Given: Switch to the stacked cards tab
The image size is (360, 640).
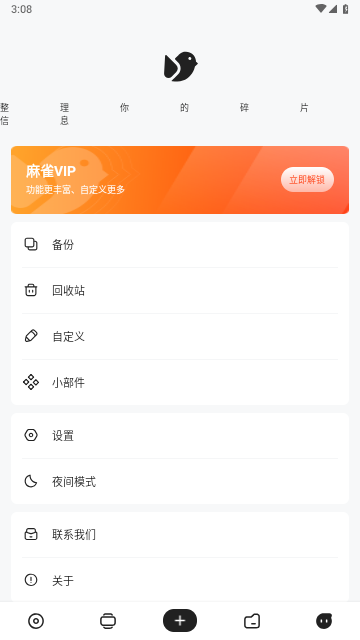Looking at the screenshot, I should point(108,621).
